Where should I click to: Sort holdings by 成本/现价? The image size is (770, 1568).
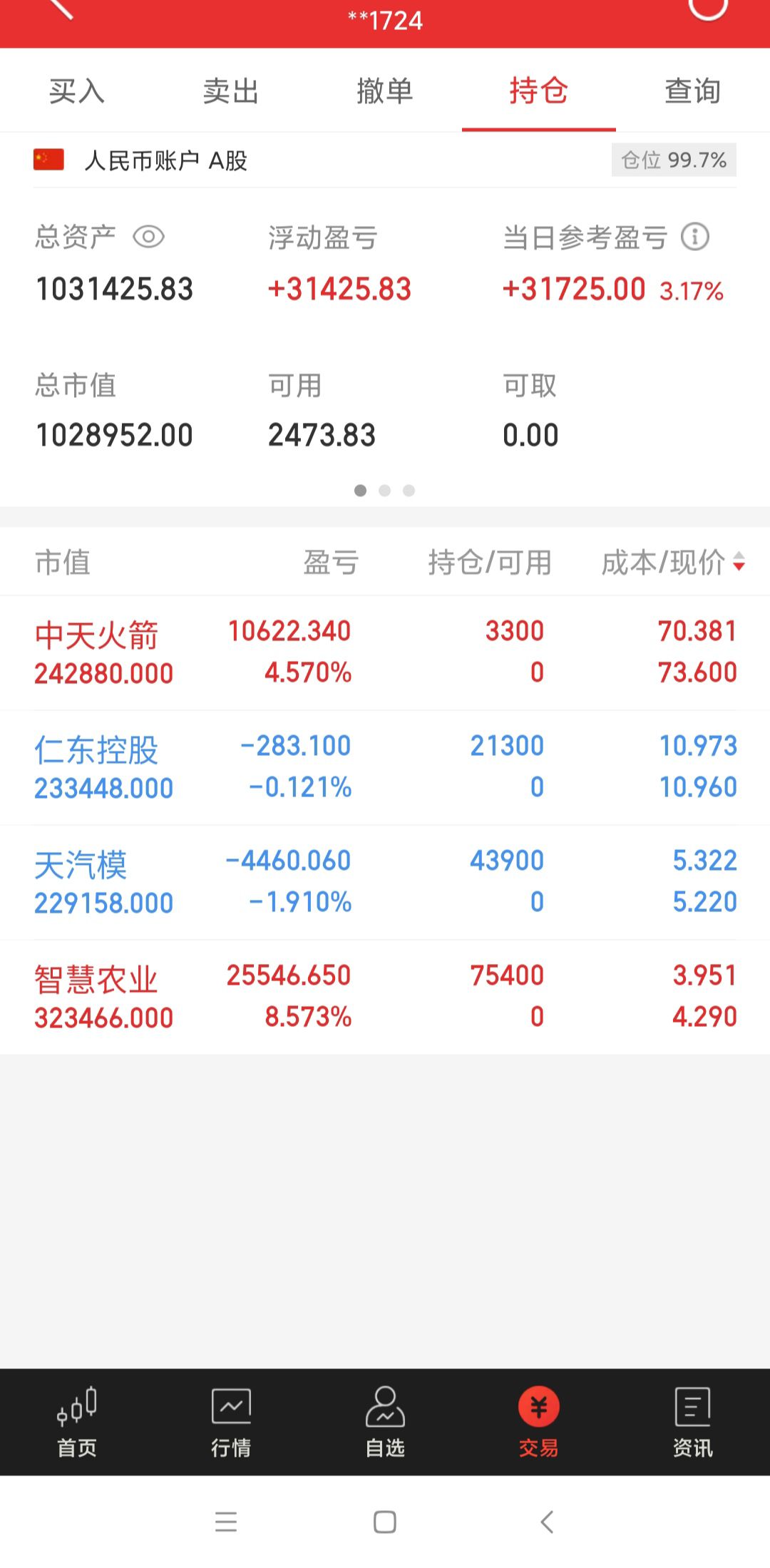(x=673, y=563)
